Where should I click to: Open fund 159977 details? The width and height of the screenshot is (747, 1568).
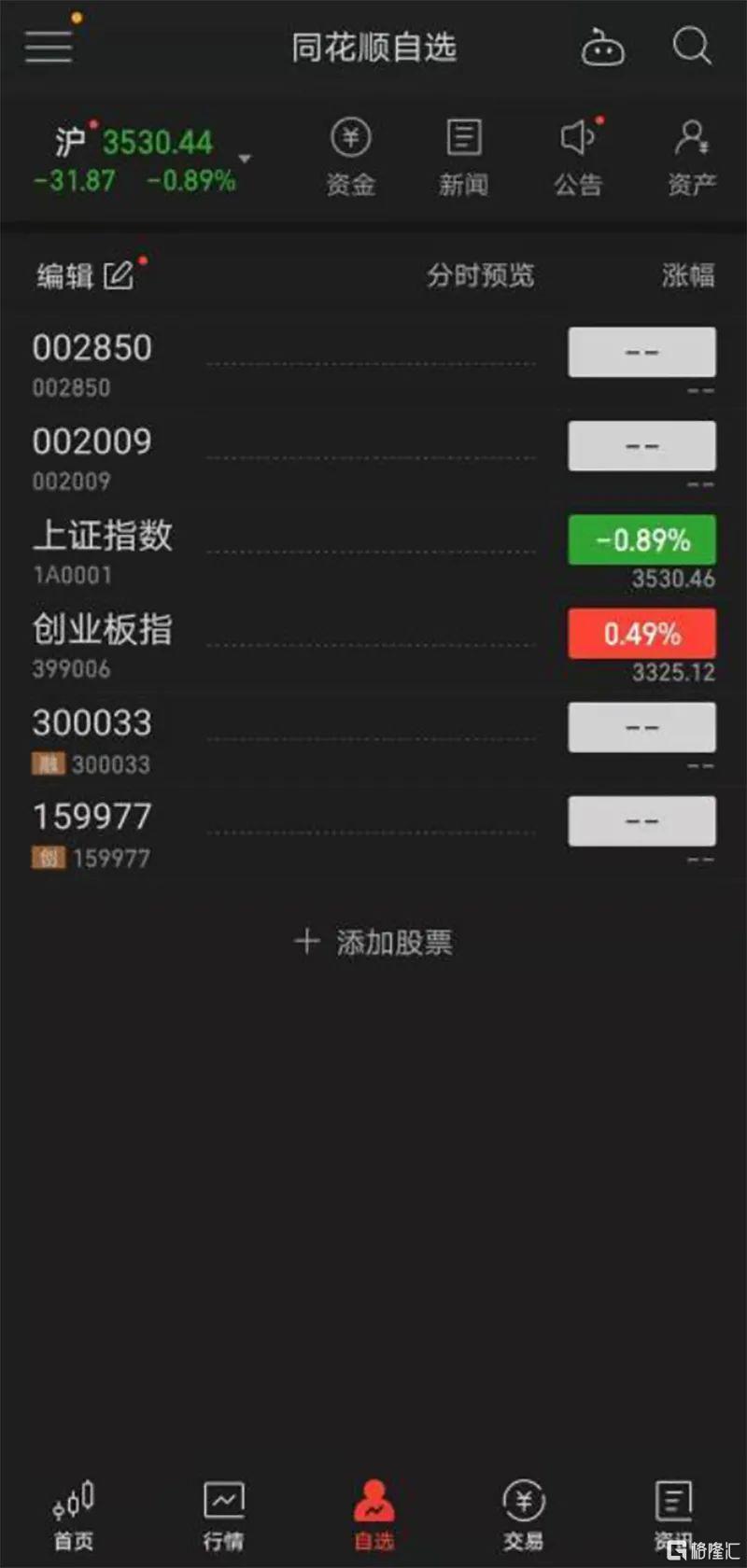tap(92, 831)
